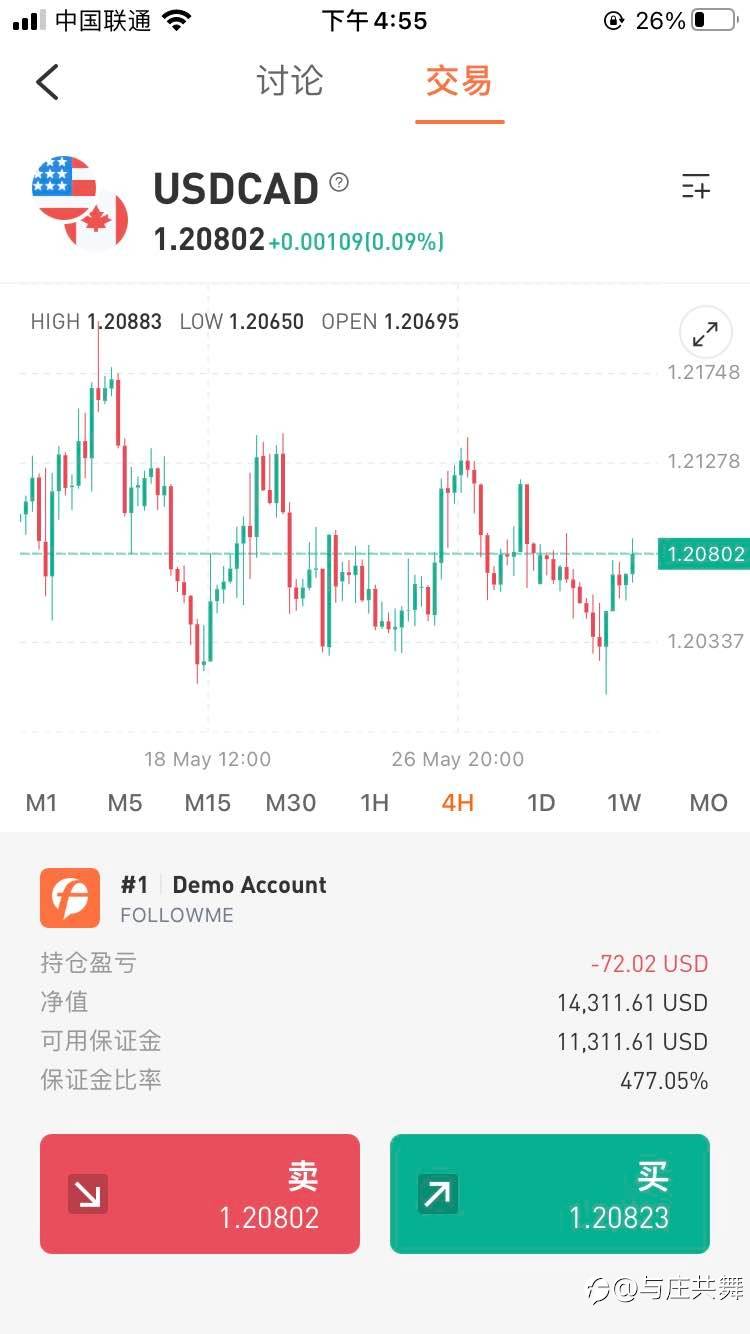Tap the red 卖 sell button at 1.20802

[x=200, y=1193]
